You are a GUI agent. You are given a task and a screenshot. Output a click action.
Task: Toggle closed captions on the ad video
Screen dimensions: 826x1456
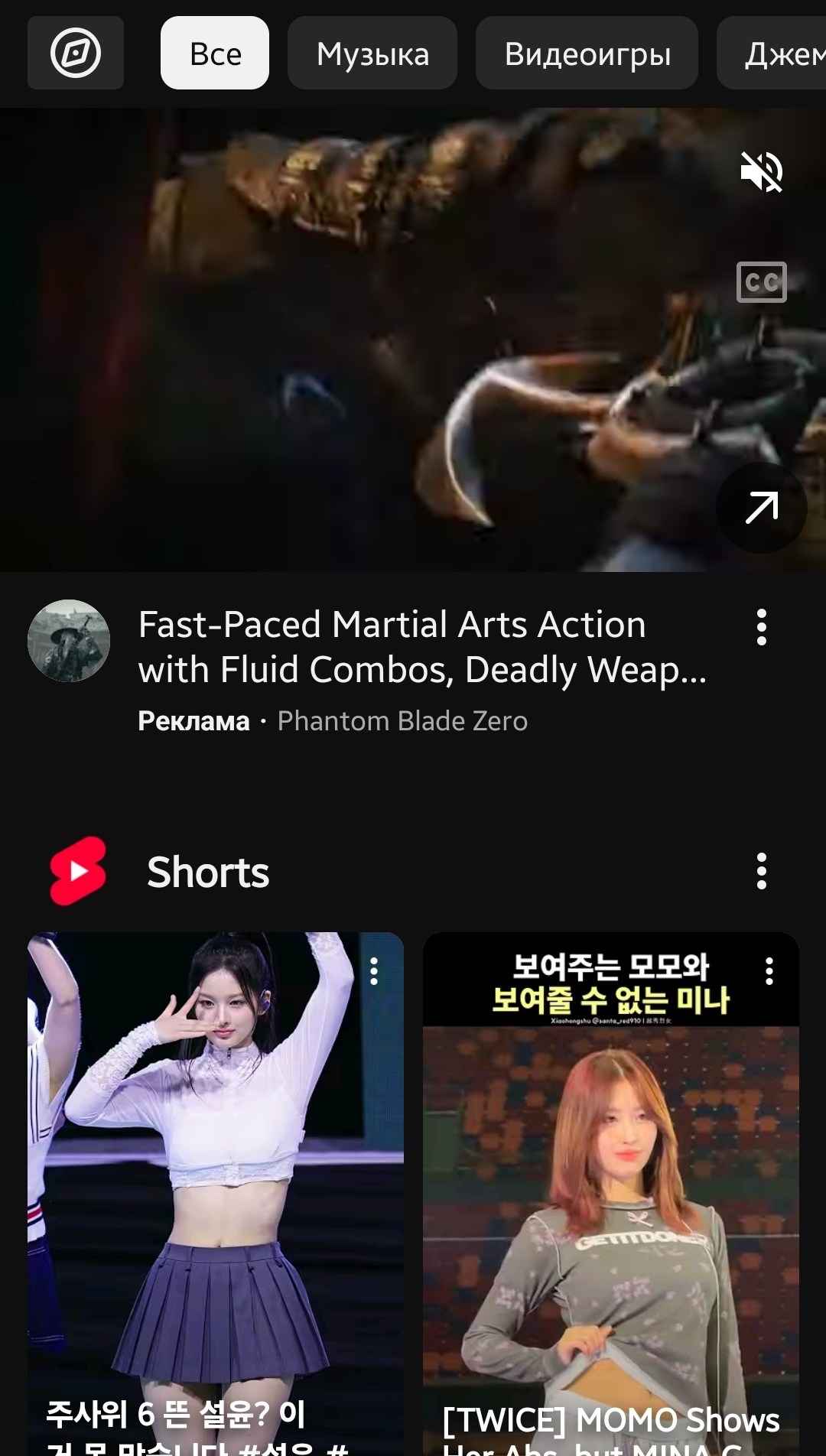(761, 282)
